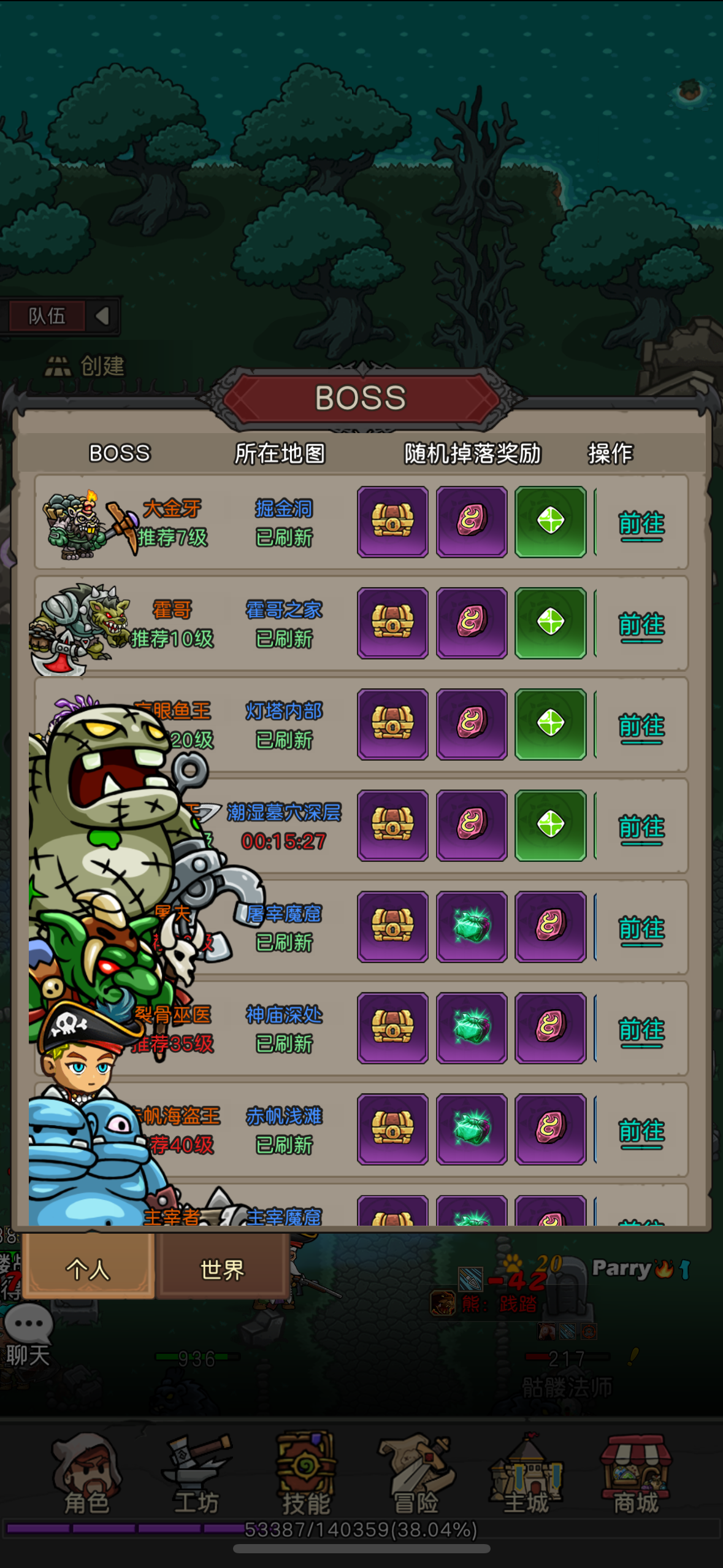View 霍哥's green crystal drop reward

[550, 624]
